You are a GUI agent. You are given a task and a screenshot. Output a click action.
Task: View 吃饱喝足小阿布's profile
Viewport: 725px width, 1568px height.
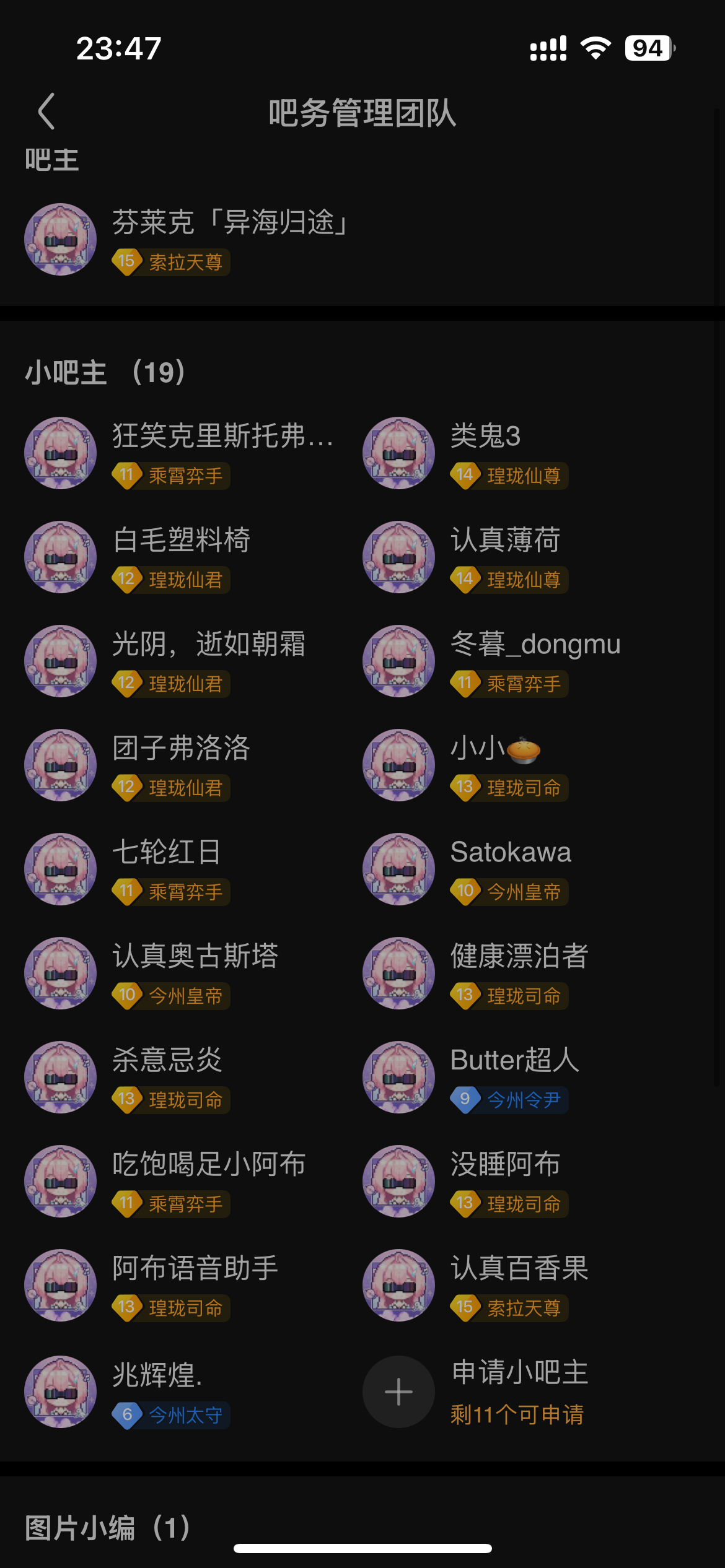click(x=61, y=1181)
